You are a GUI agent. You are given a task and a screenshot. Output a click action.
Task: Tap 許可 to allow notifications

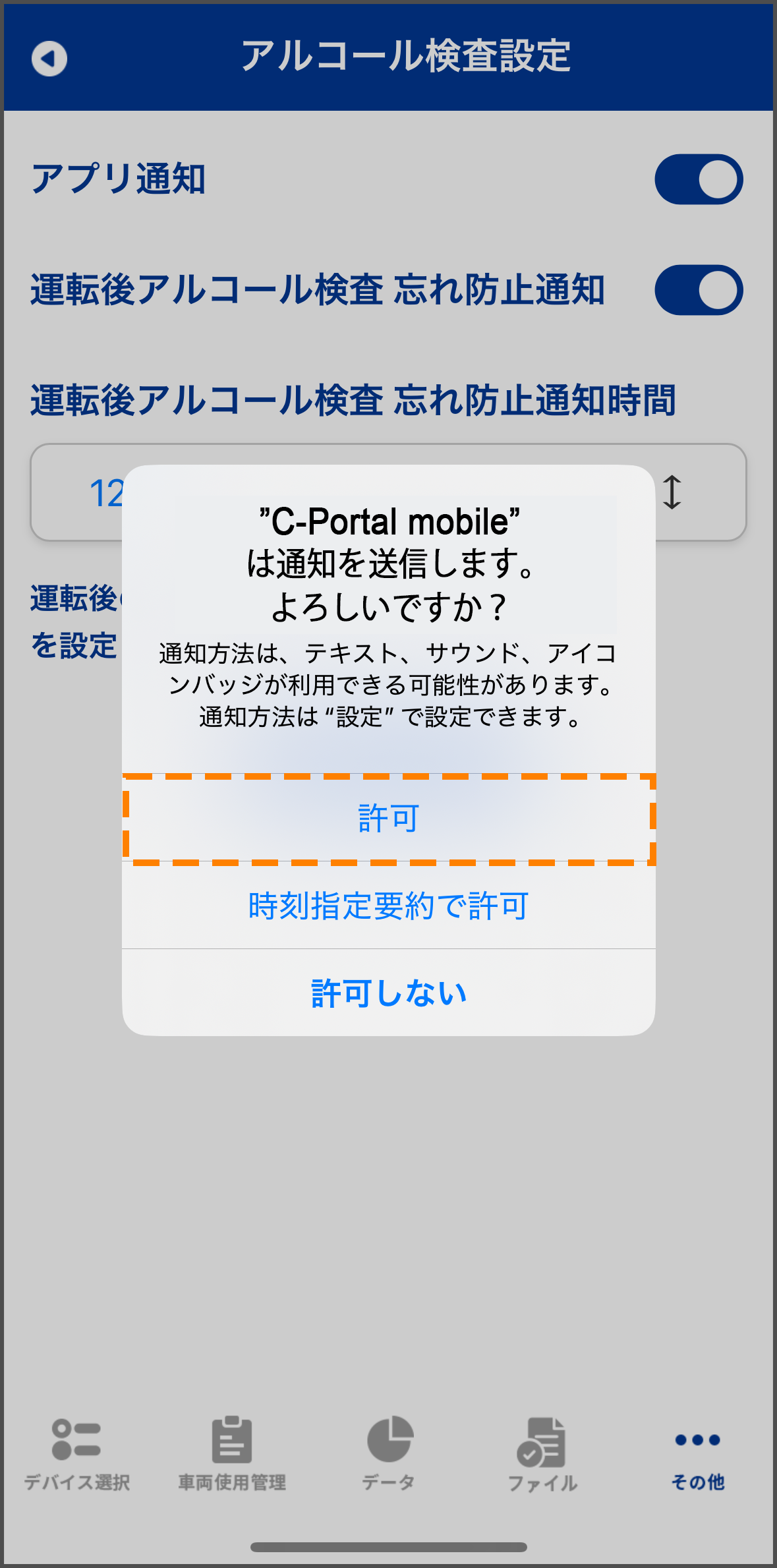pos(389,818)
